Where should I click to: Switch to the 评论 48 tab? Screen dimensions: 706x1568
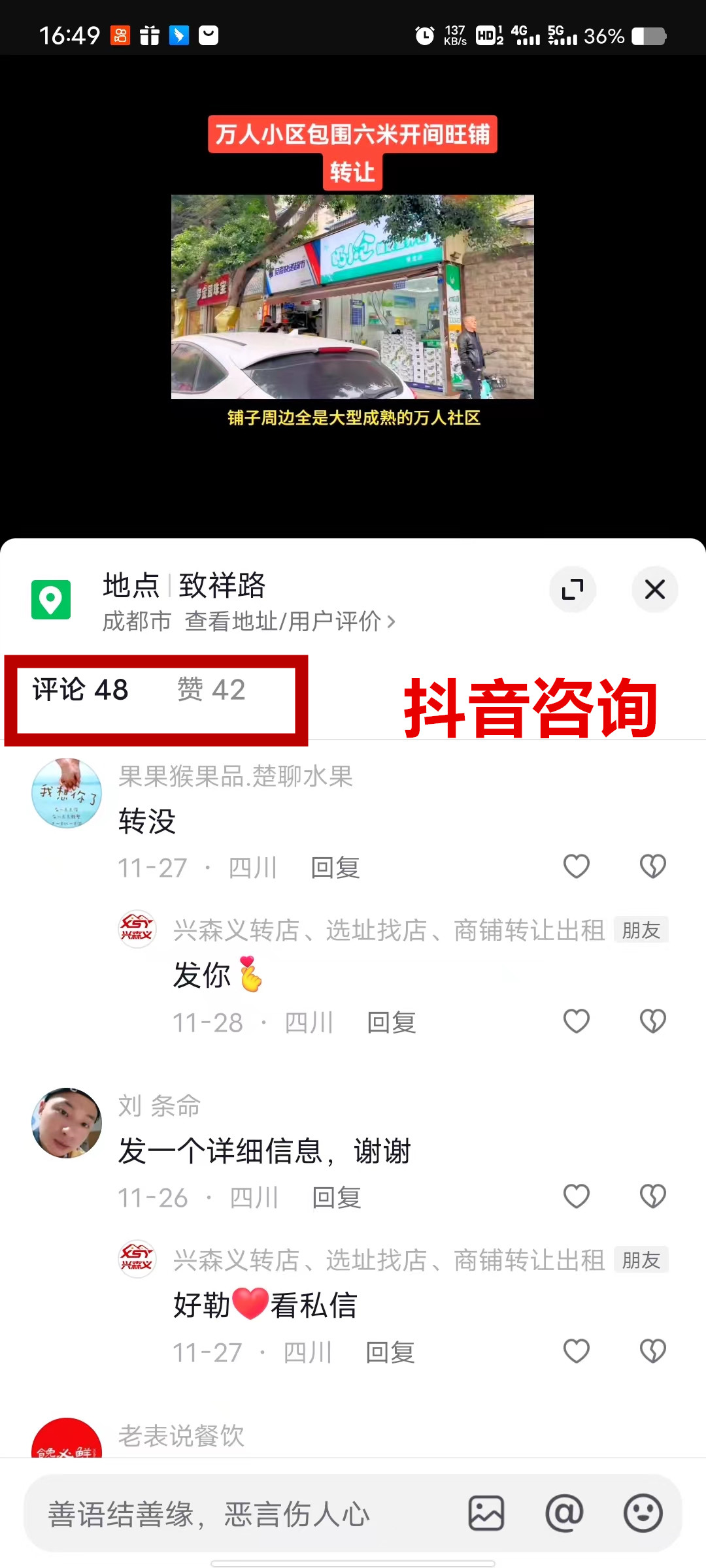80,690
